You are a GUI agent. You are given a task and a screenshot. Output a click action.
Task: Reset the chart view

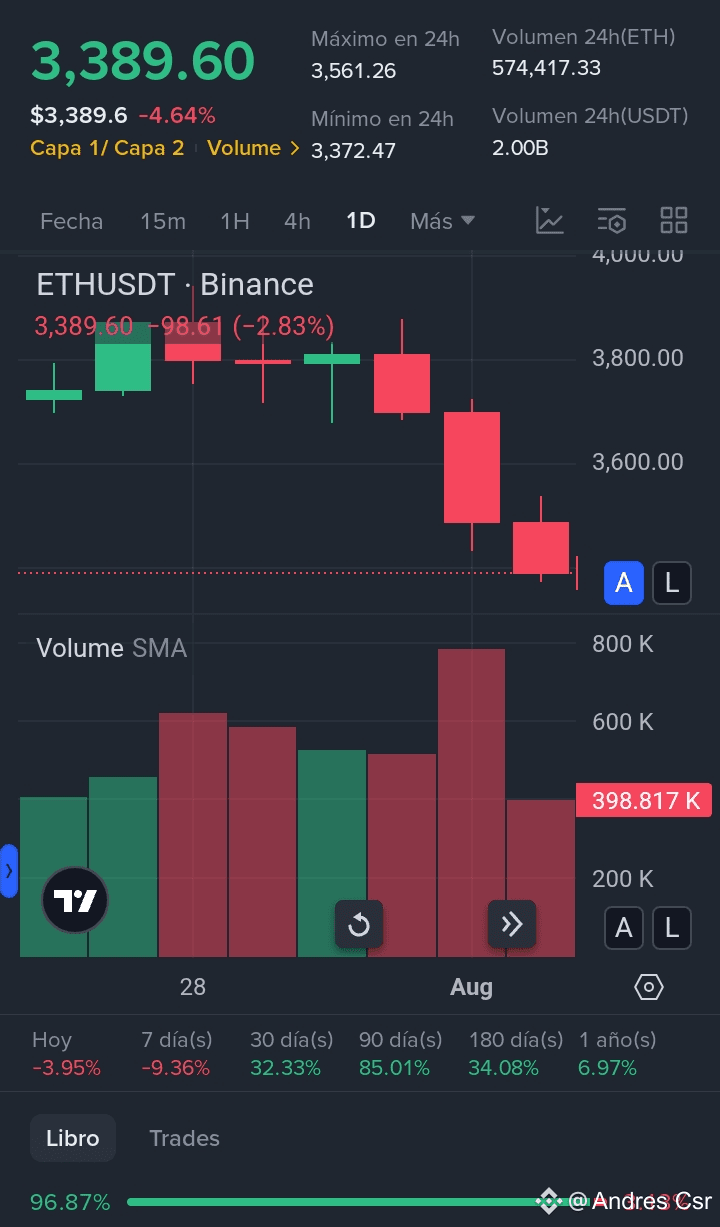pos(359,925)
